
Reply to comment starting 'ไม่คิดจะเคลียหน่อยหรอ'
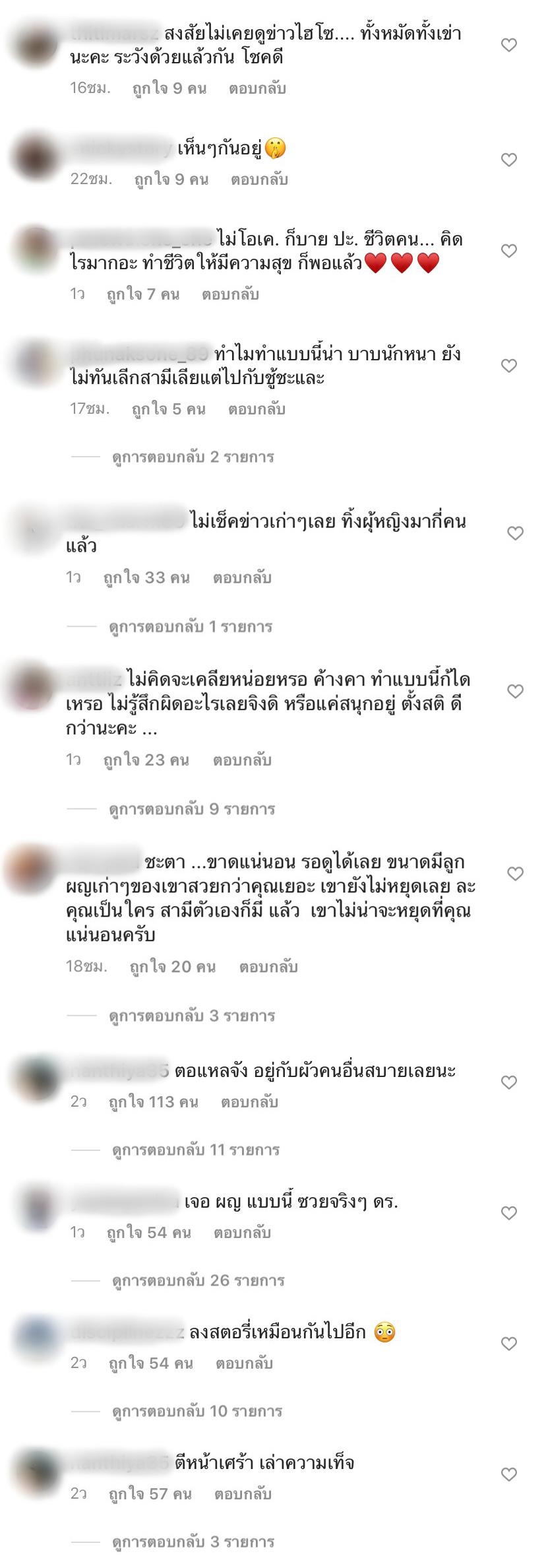pyautogui.click(x=242, y=760)
